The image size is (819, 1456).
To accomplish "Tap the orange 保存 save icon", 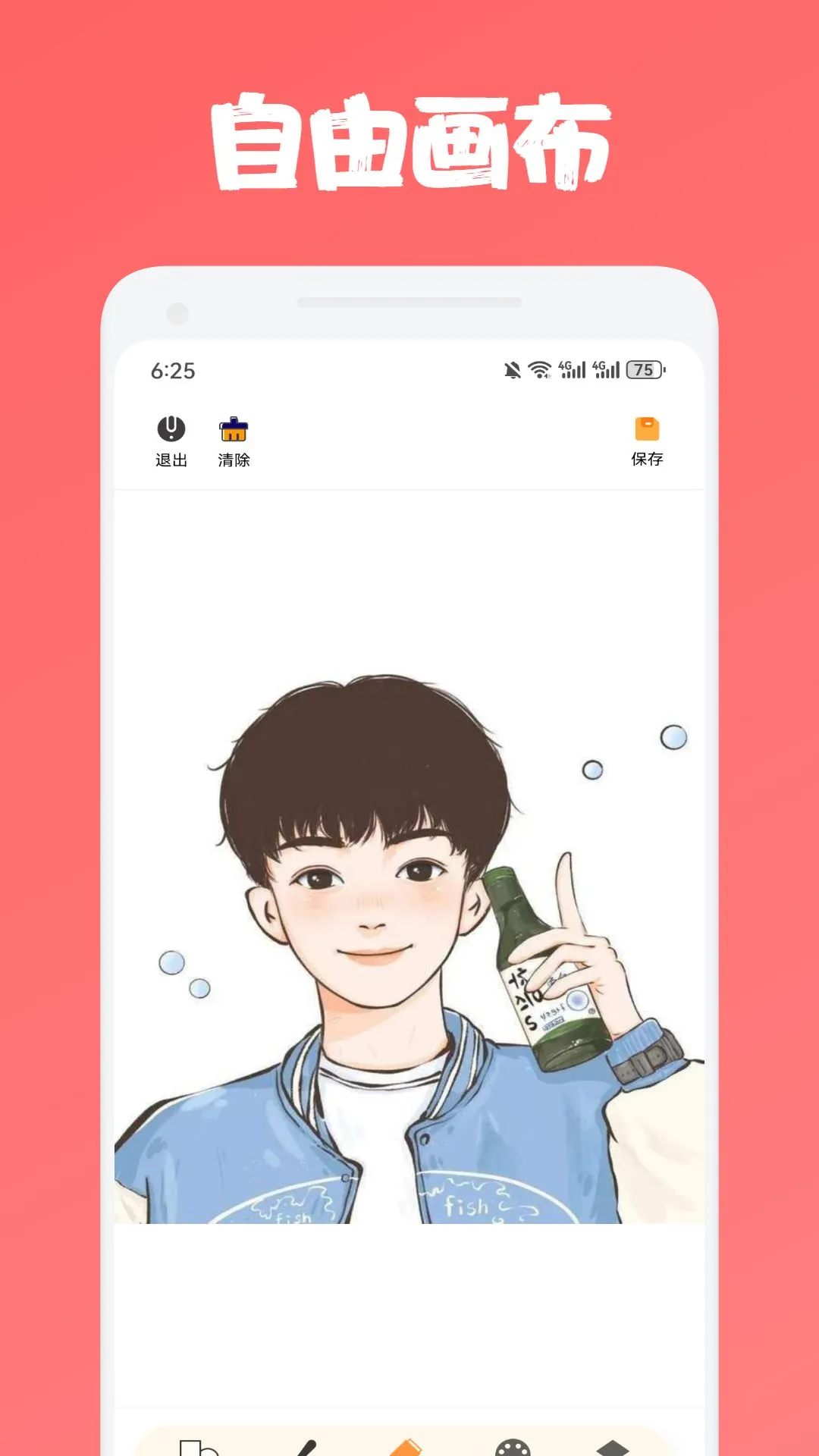I will click(645, 428).
